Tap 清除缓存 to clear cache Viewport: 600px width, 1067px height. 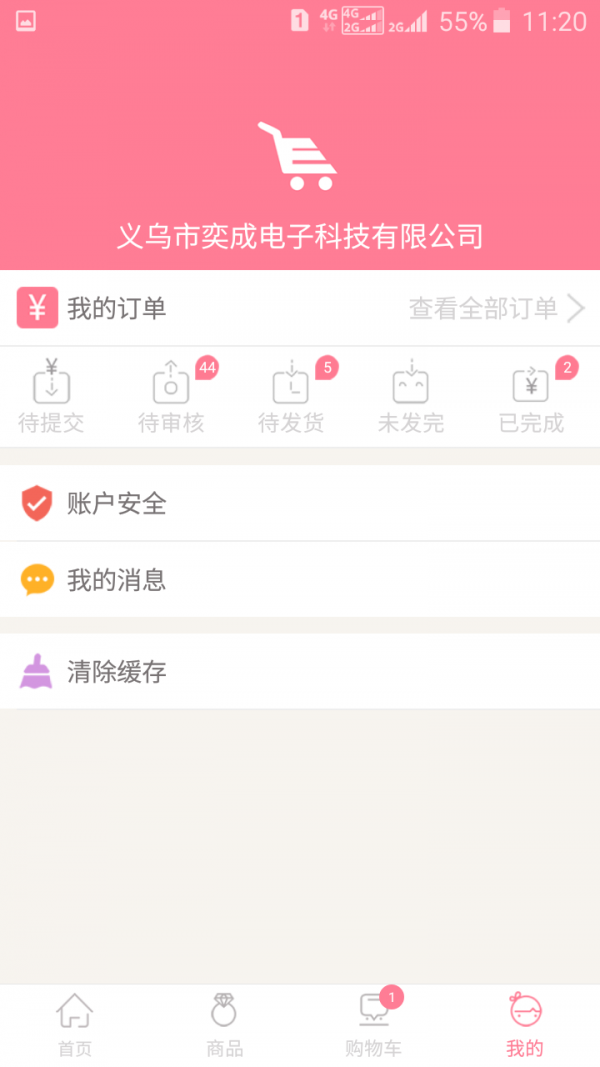point(300,672)
